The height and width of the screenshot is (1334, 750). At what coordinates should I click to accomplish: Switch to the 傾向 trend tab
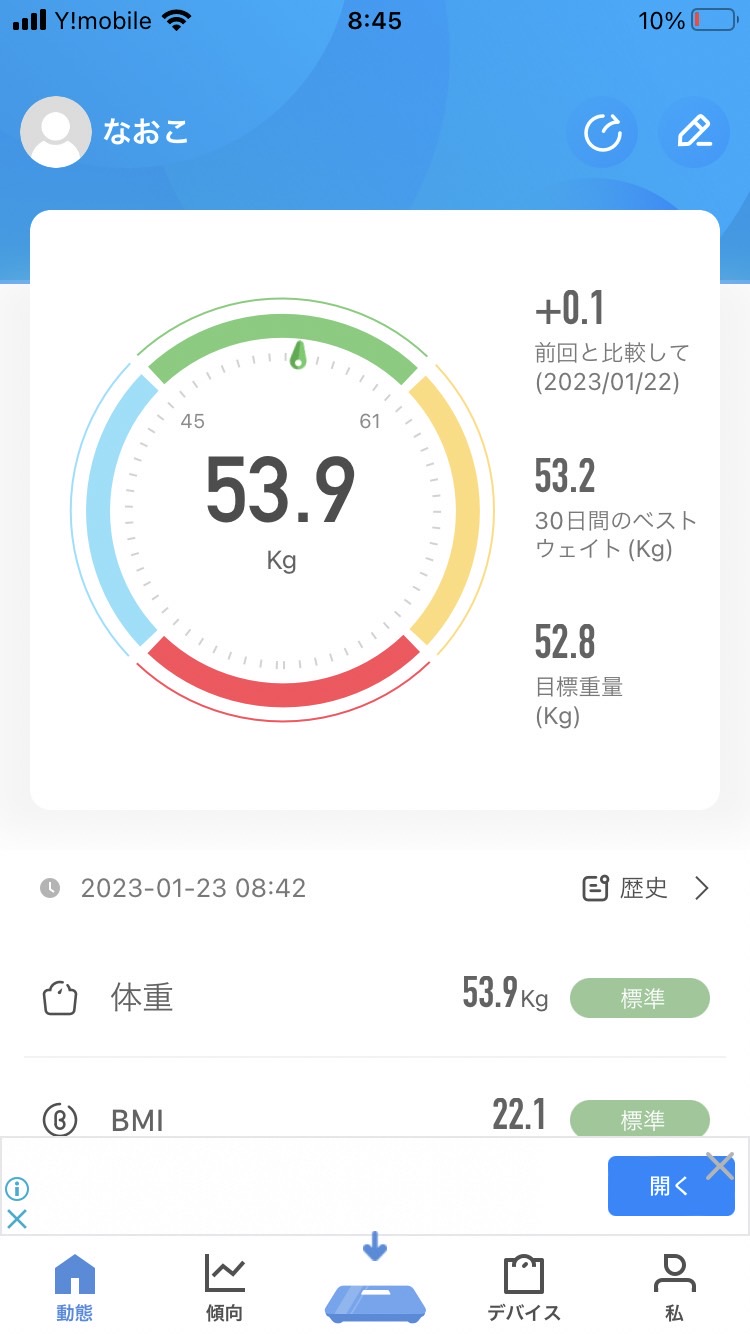[224, 1289]
